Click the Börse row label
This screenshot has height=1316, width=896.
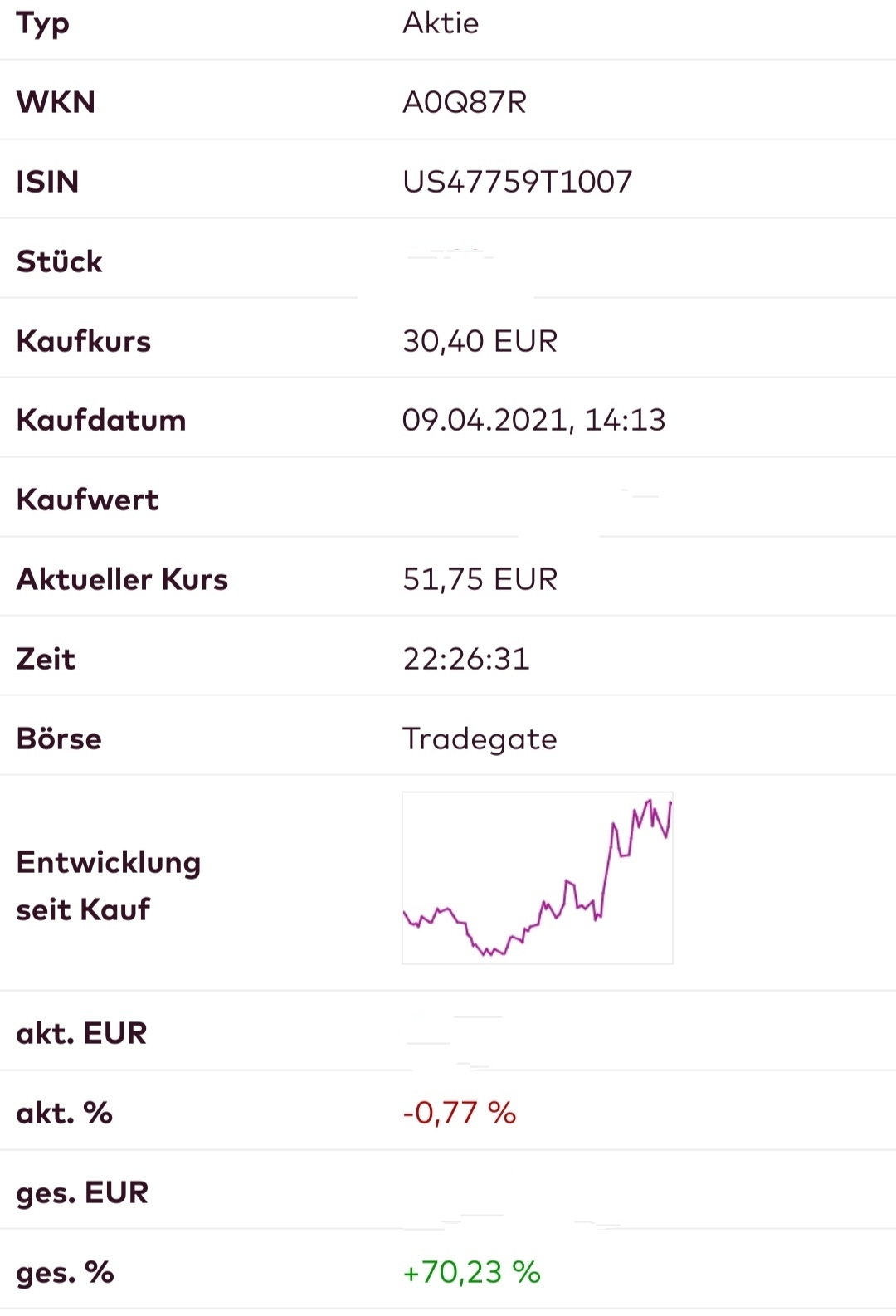pyautogui.click(x=56, y=738)
